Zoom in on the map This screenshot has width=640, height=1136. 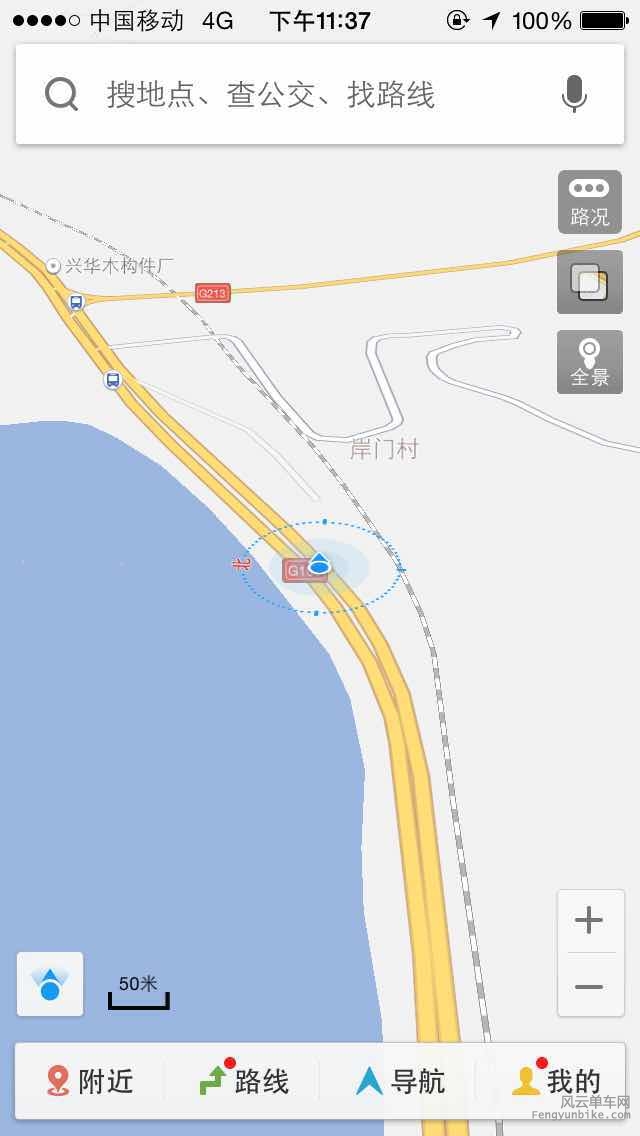(x=589, y=921)
